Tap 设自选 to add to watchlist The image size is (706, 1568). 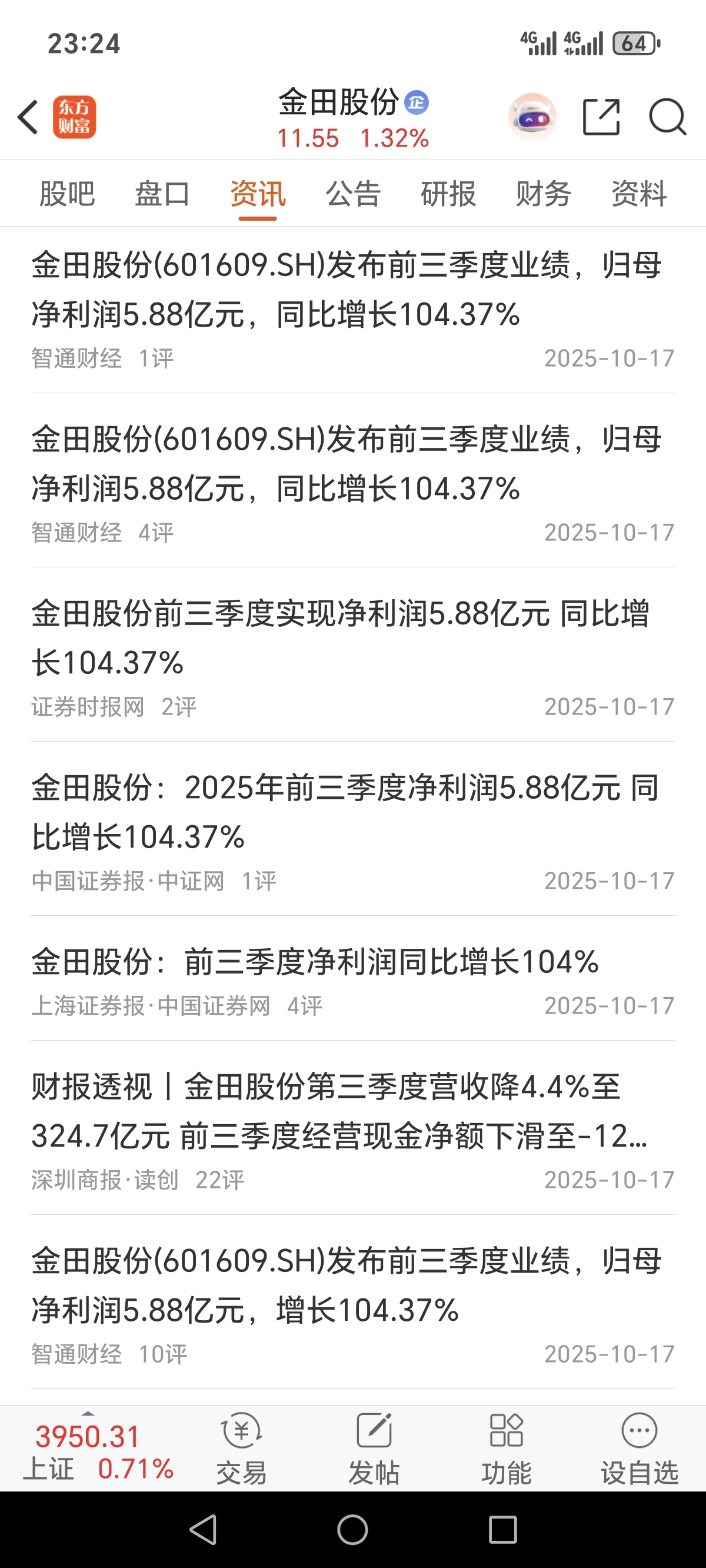pos(640,1449)
